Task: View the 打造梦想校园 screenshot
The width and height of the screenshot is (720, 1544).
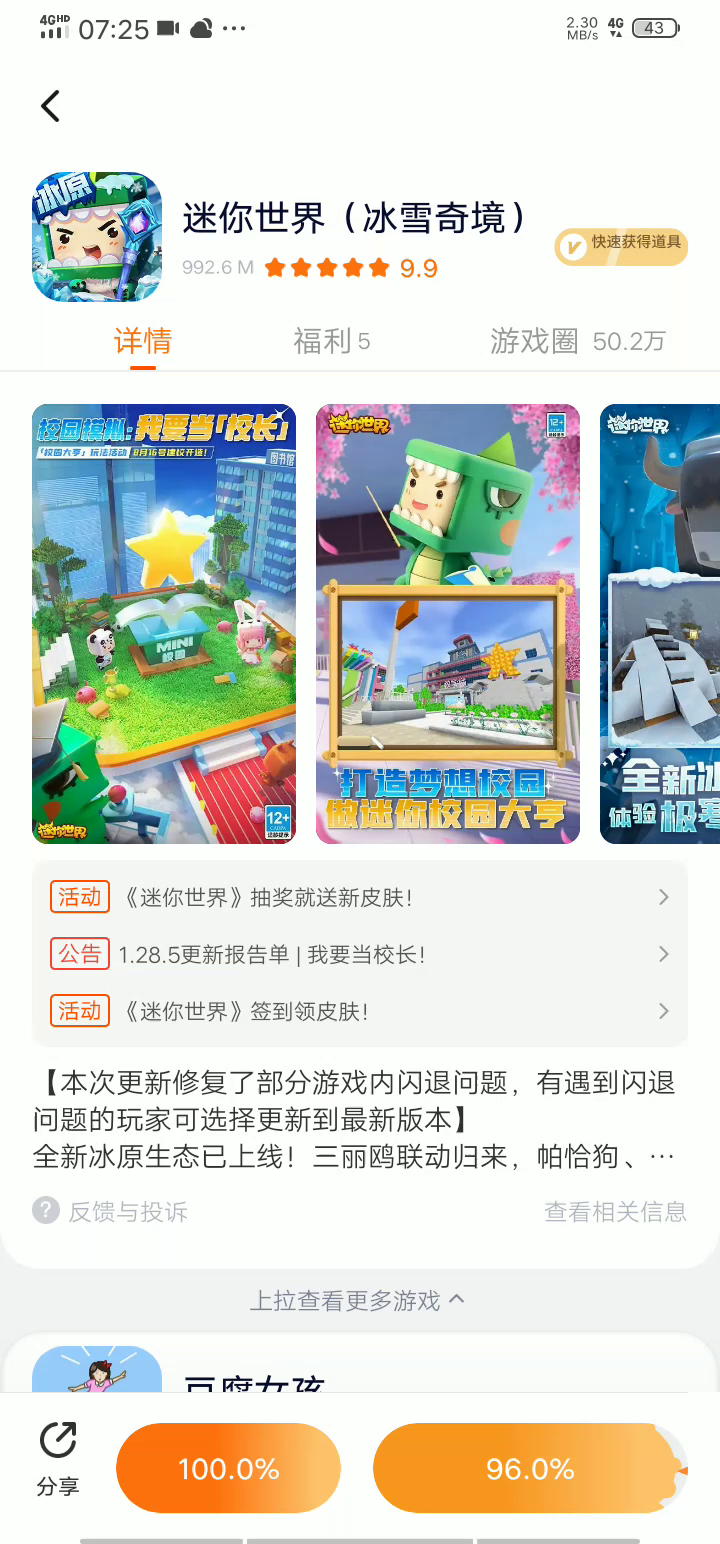Action: [x=448, y=624]
